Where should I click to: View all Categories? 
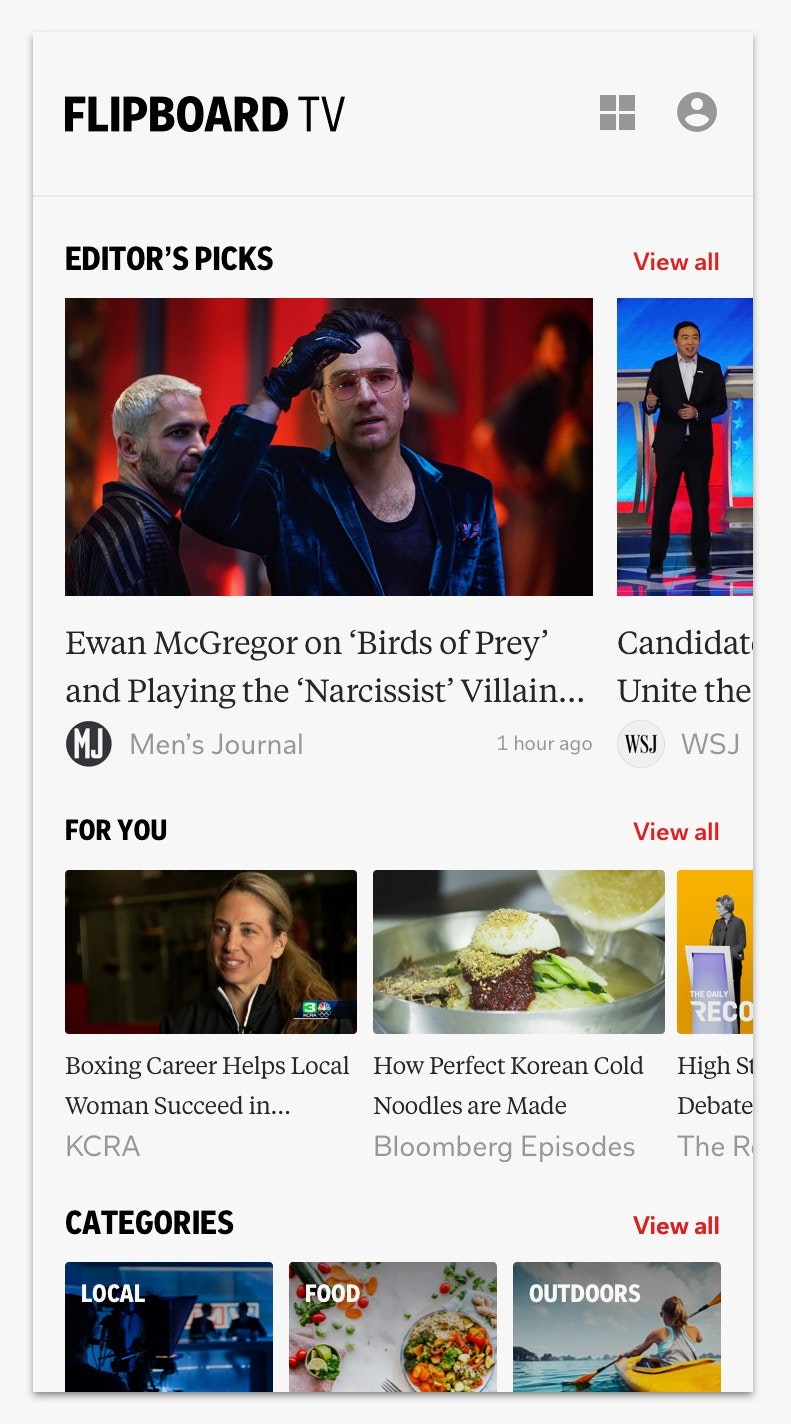676,1225
